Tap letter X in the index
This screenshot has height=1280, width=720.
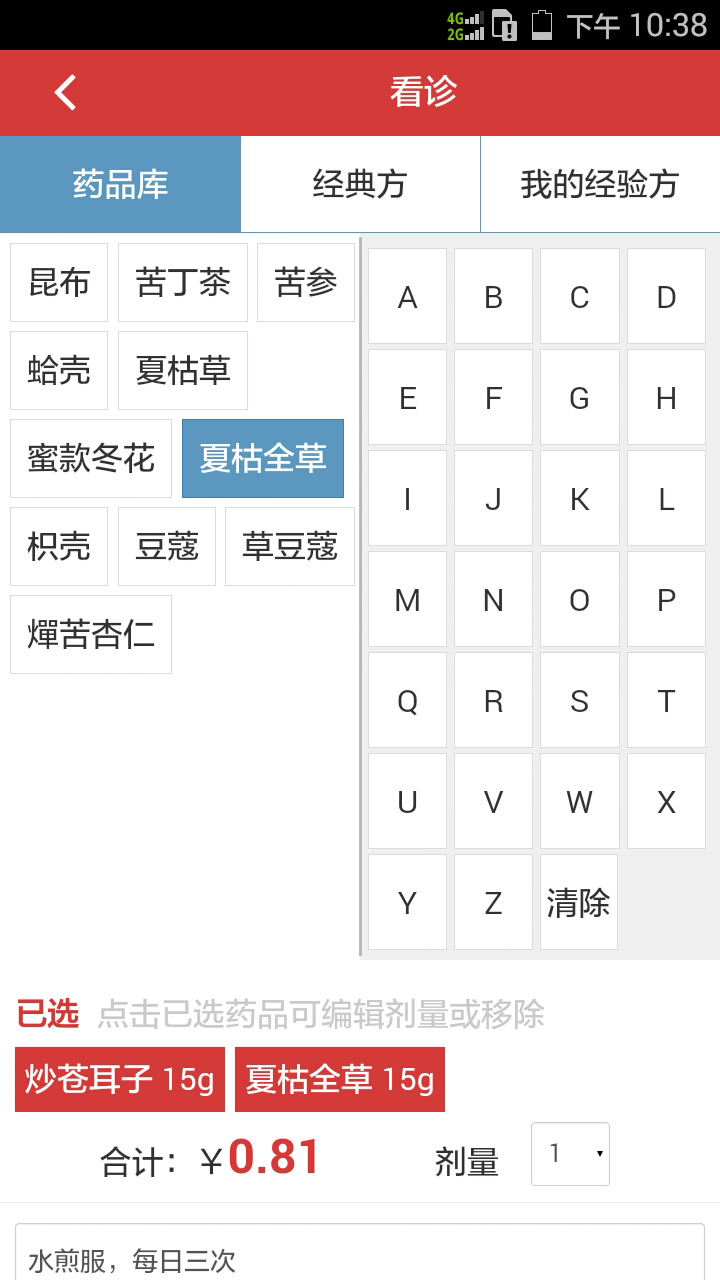[666, 802]
